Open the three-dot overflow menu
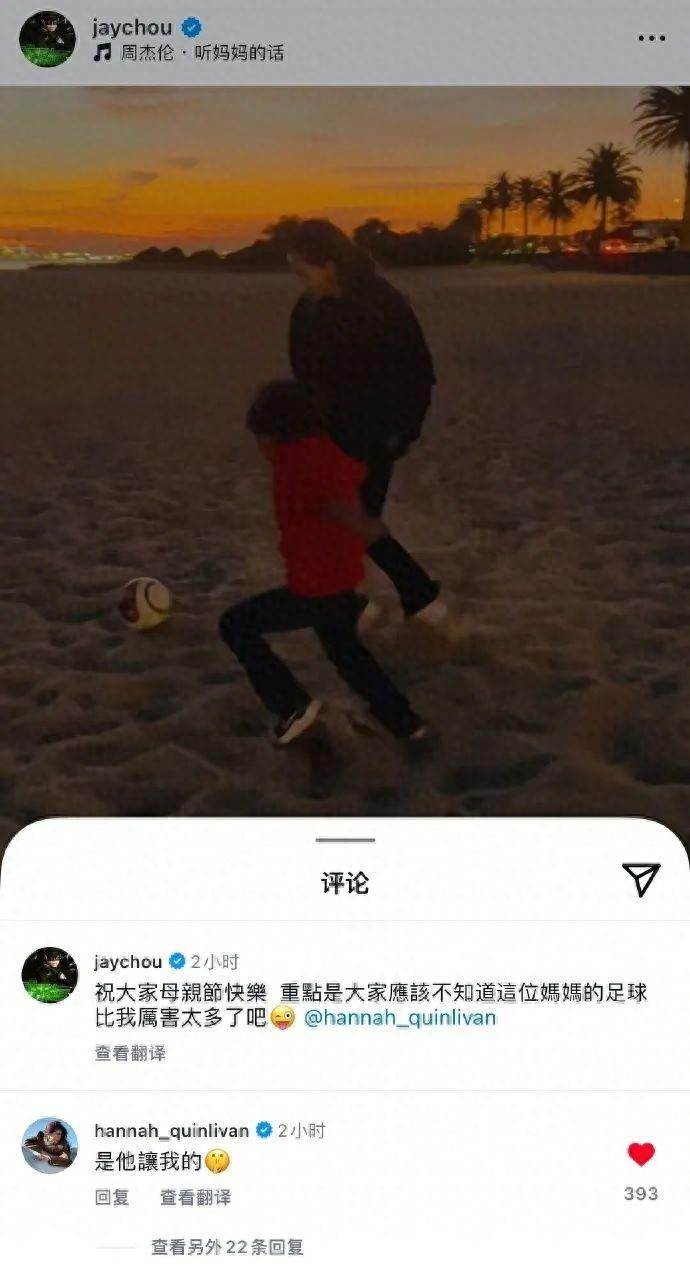 (651, 38)
